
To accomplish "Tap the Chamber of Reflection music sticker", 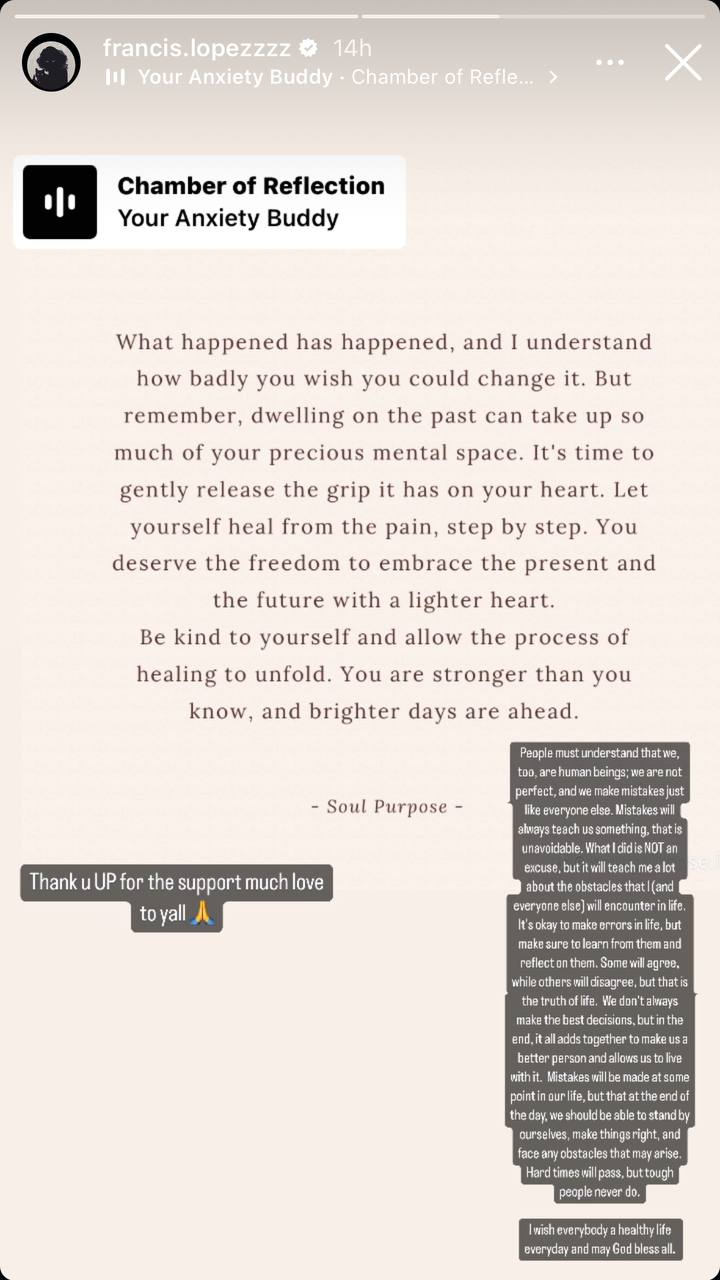I will pyautogui.click(x=210, y=201).
